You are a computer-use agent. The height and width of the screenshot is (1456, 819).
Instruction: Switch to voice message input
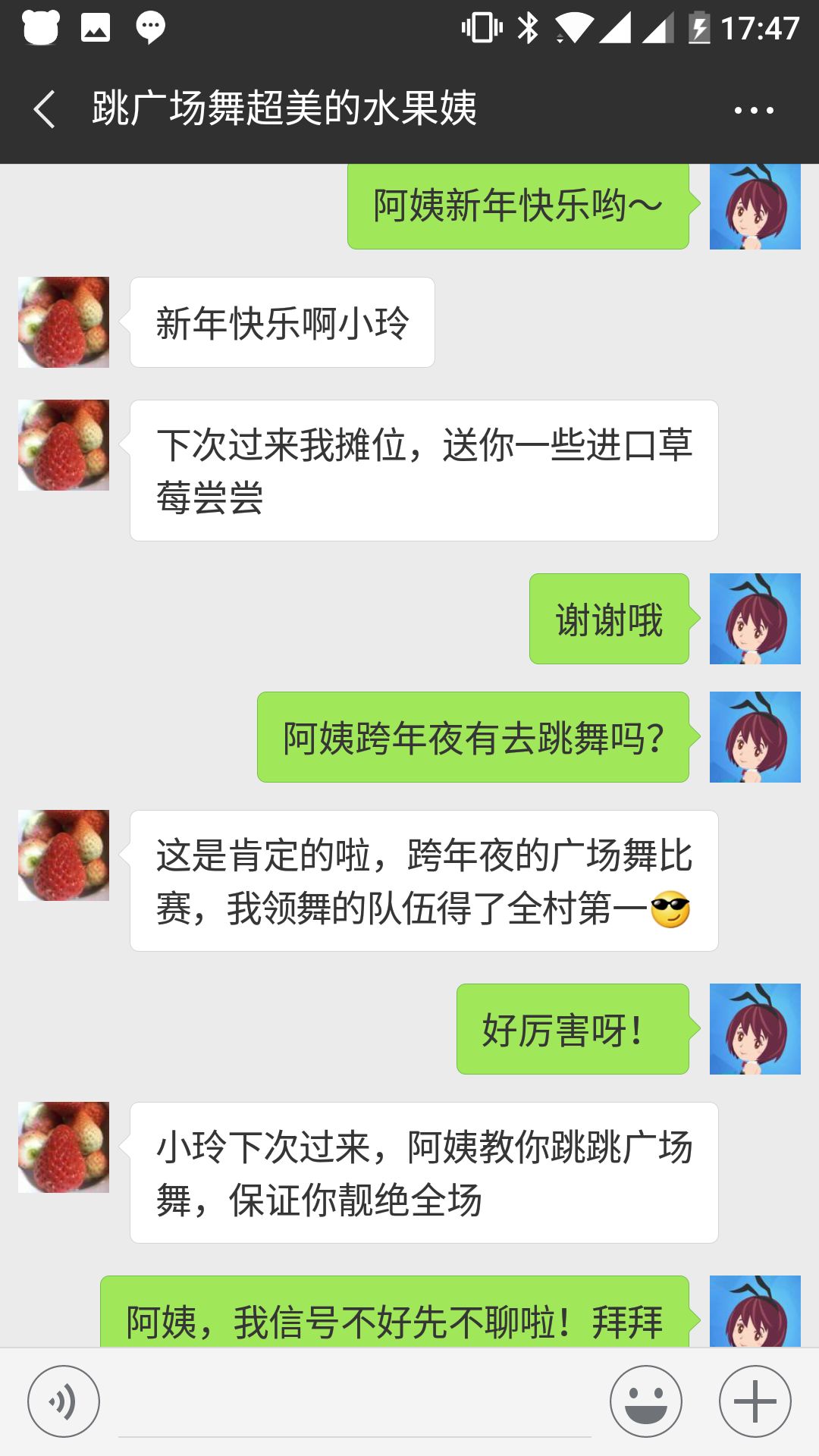click(x=64, y=1401)
